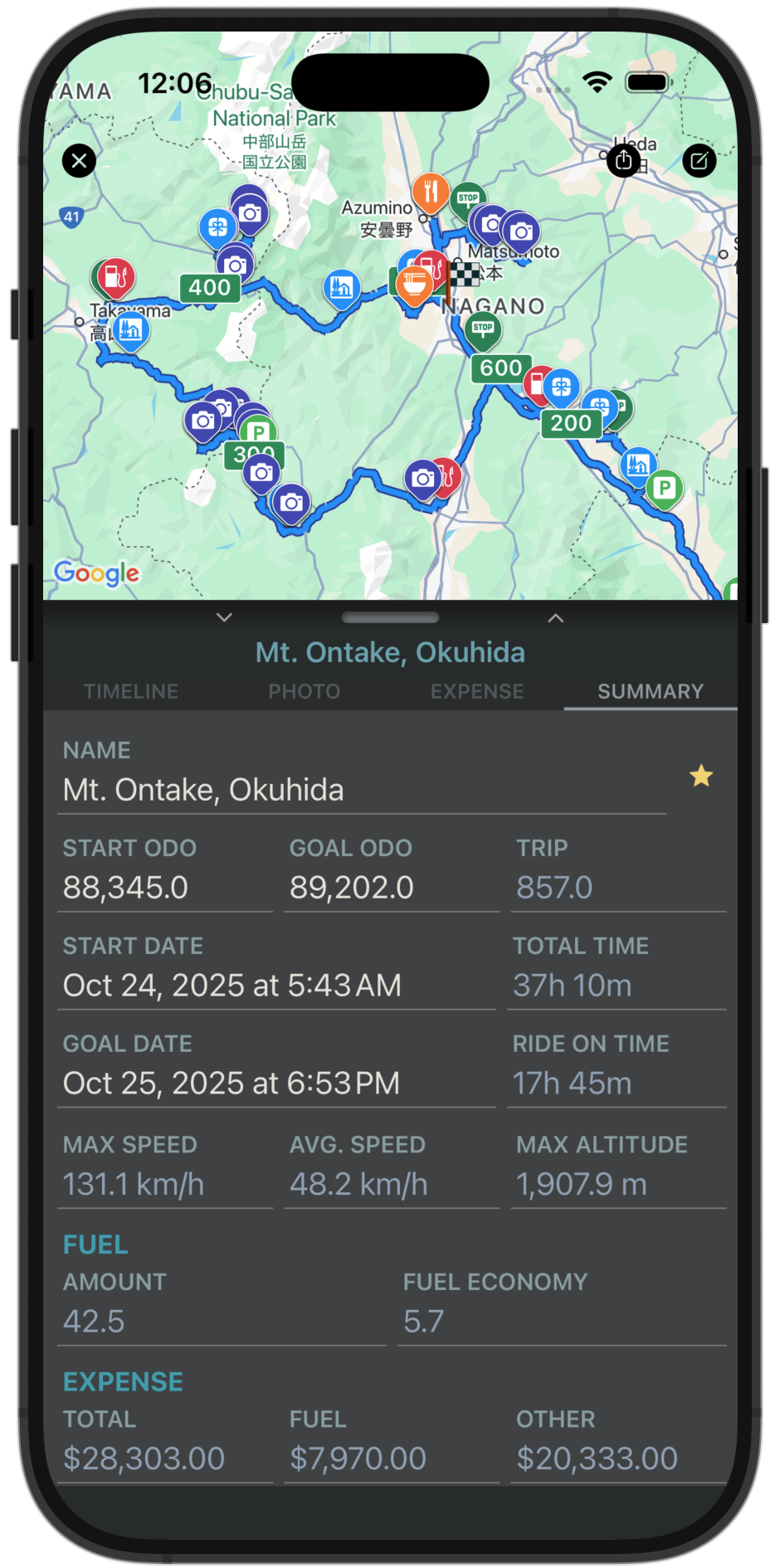Viewport: 780px width, 1568px height.
Task: Switch to the Timeline tab
Action: (131, 691)
